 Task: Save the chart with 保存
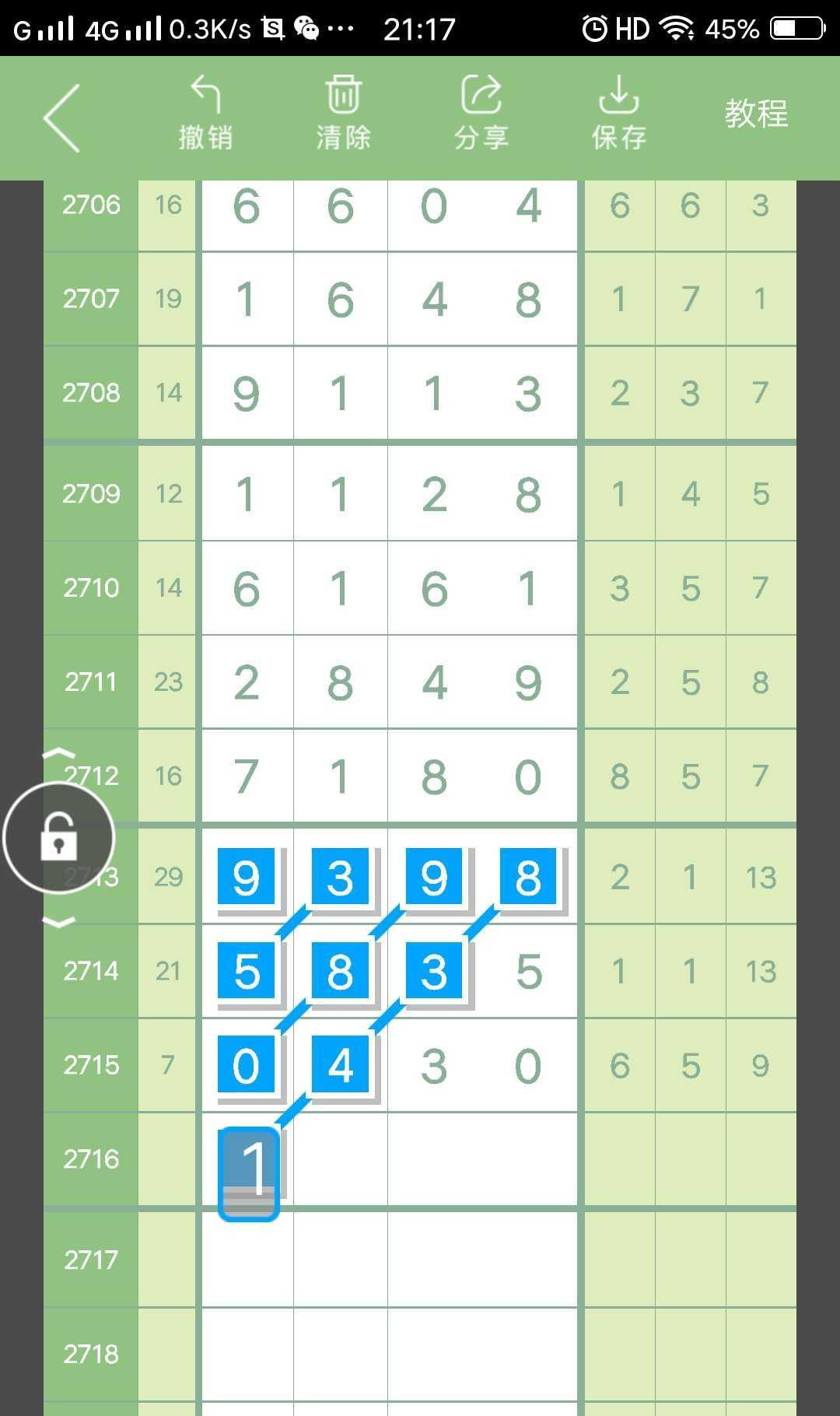pyautogui.click(x=618, y=114)
